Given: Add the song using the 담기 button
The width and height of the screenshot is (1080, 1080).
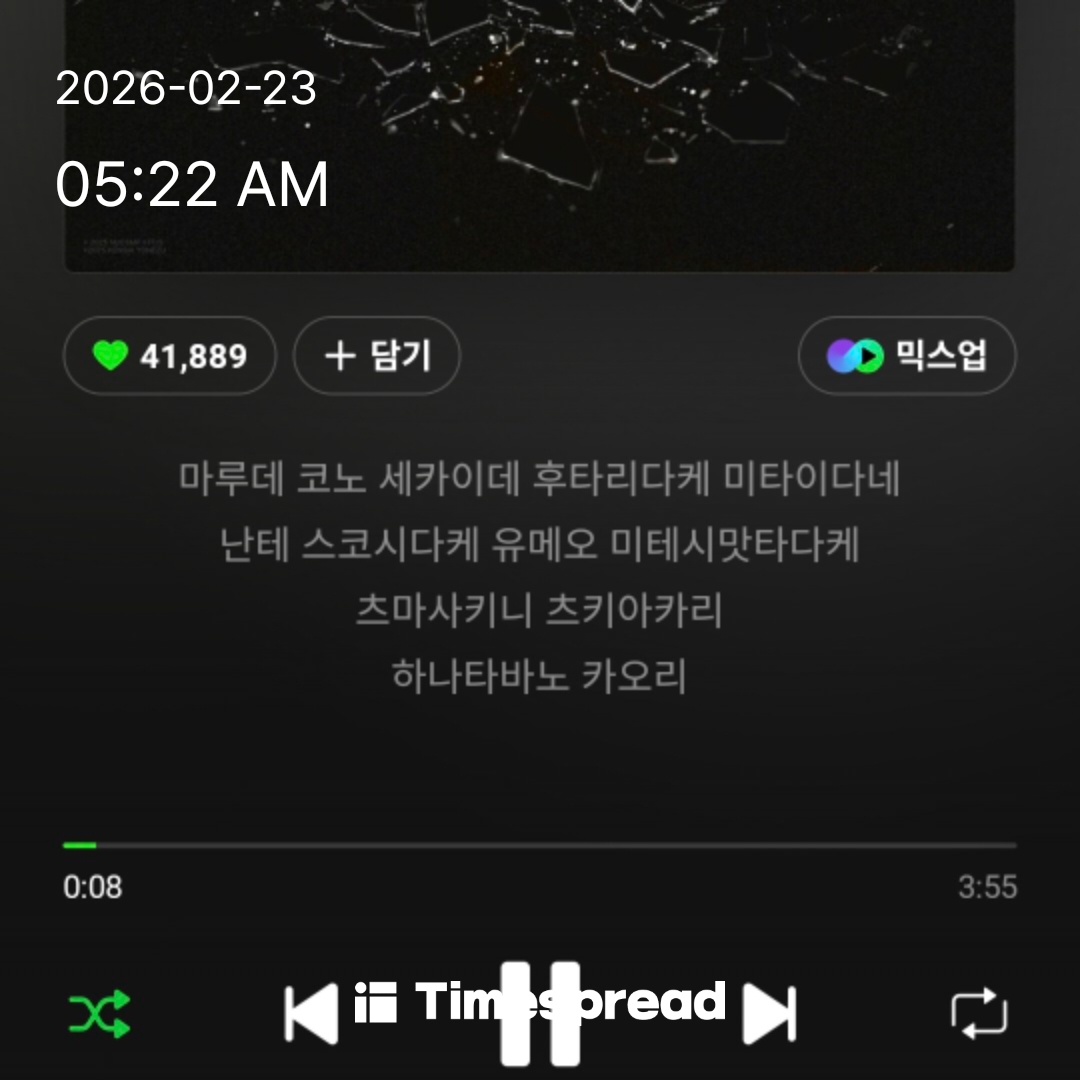Looking at the screenshot, I should (x=377, y=356).
